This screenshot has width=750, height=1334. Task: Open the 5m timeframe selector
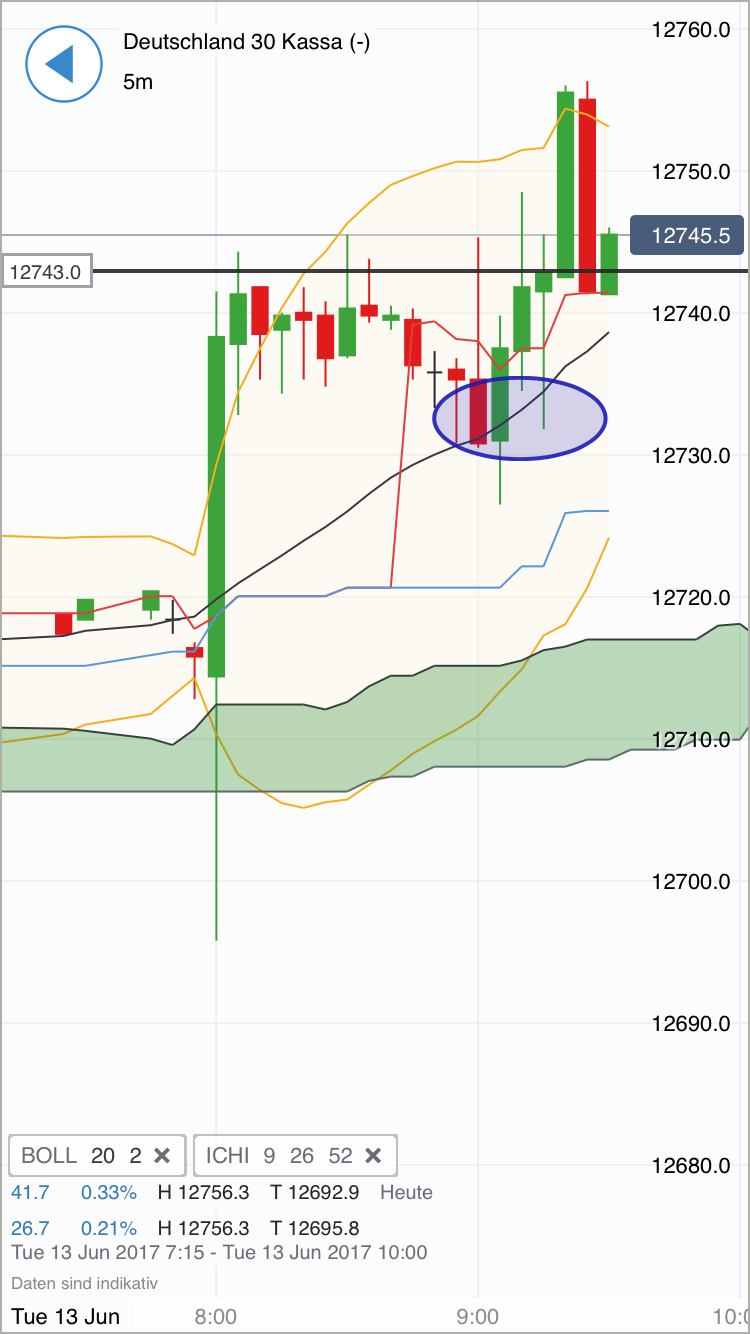pyautogui.click(x=136, y=82)
